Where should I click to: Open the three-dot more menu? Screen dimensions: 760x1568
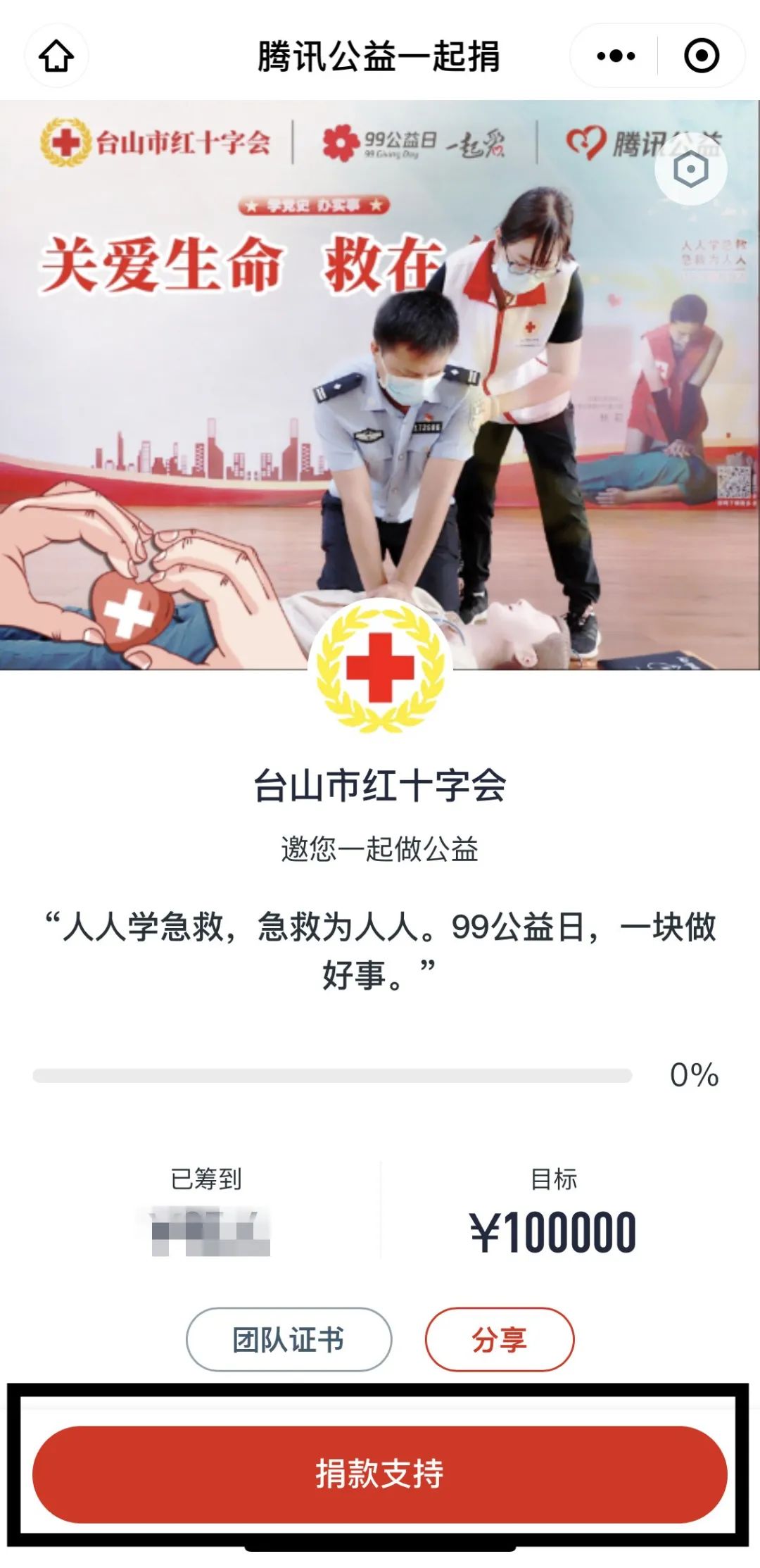pos(616,56)
